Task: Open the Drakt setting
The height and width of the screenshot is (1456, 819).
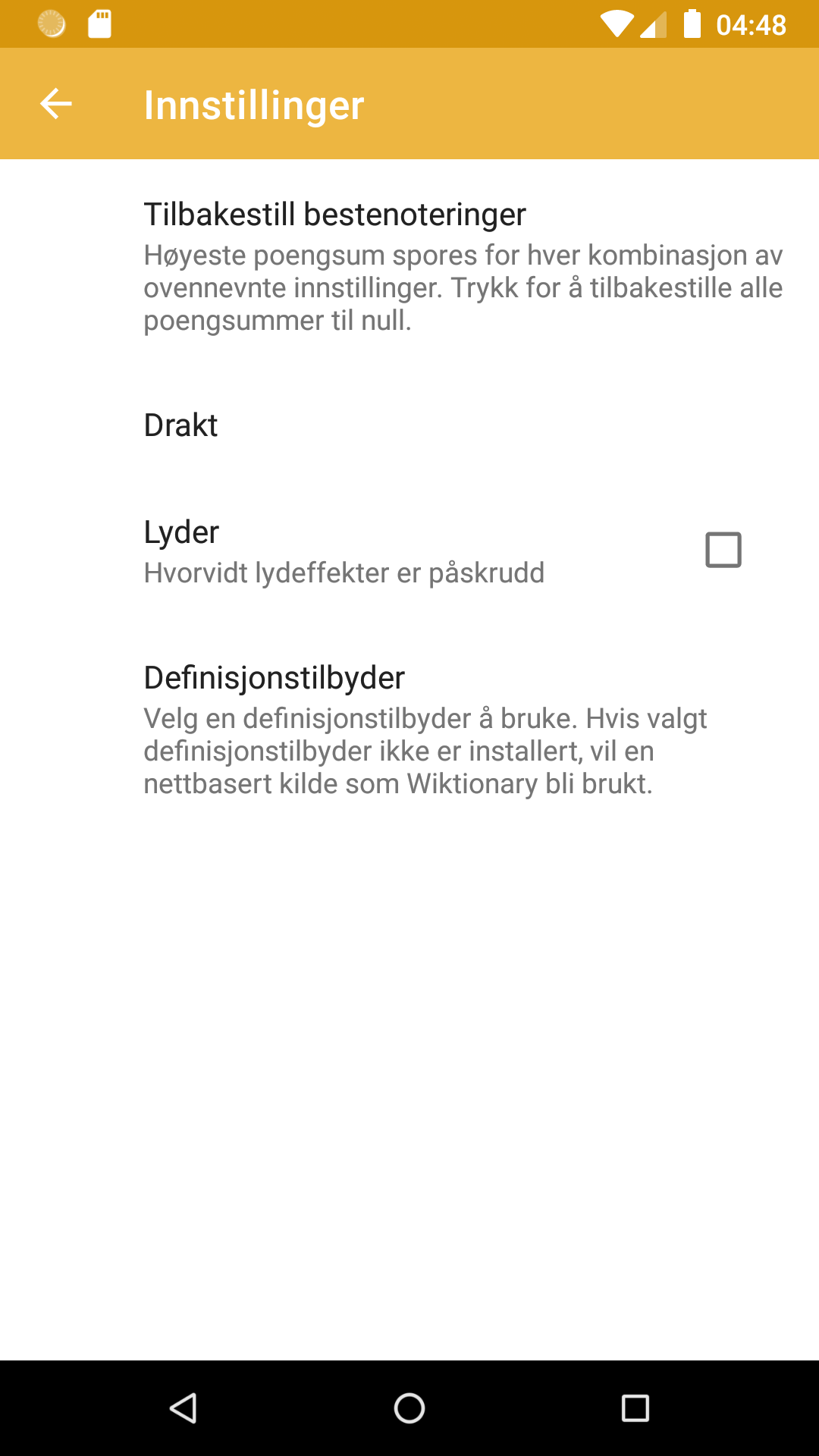Action: coord(409,425)
